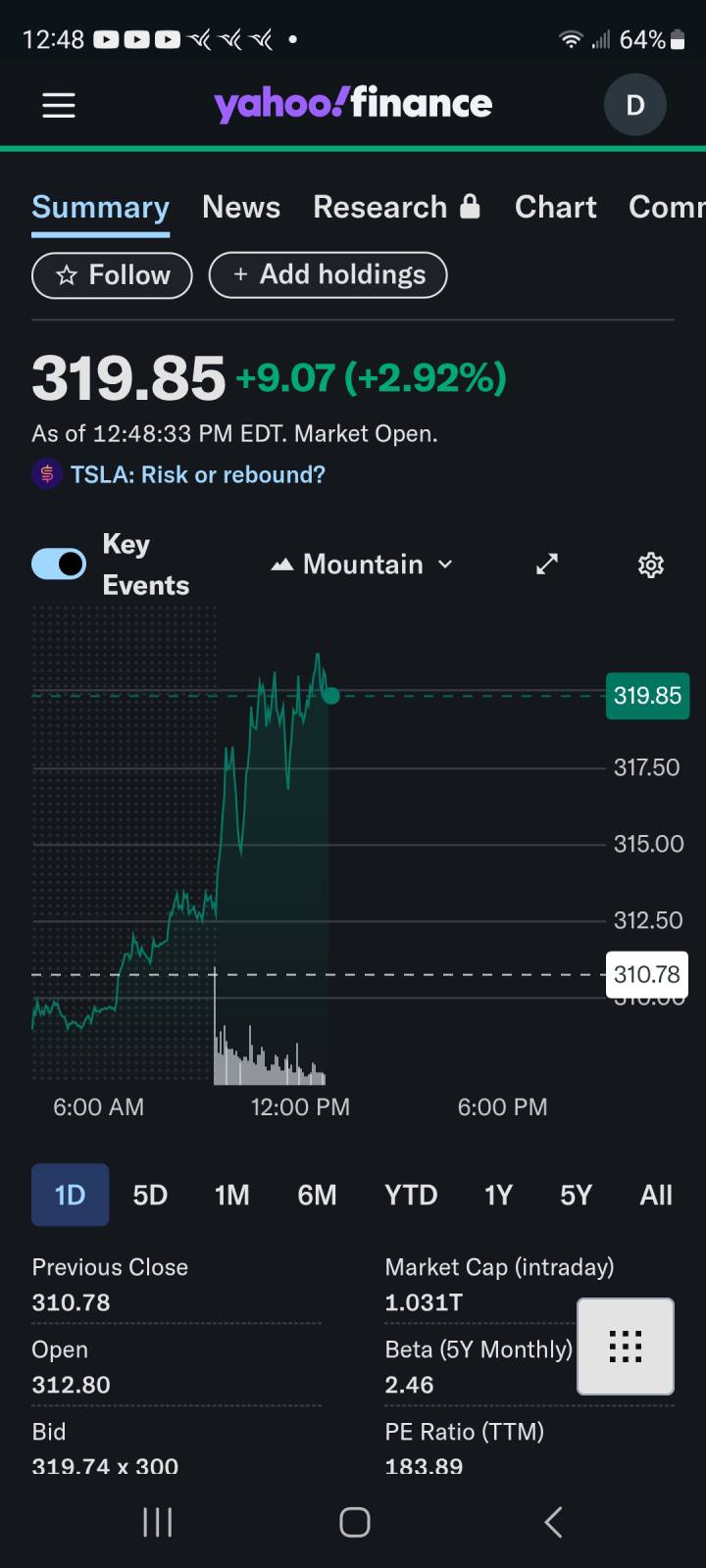Switch to the News tab
This screenshot has width=706, height=1568.
pyautogui.click(x=241, y=207)
